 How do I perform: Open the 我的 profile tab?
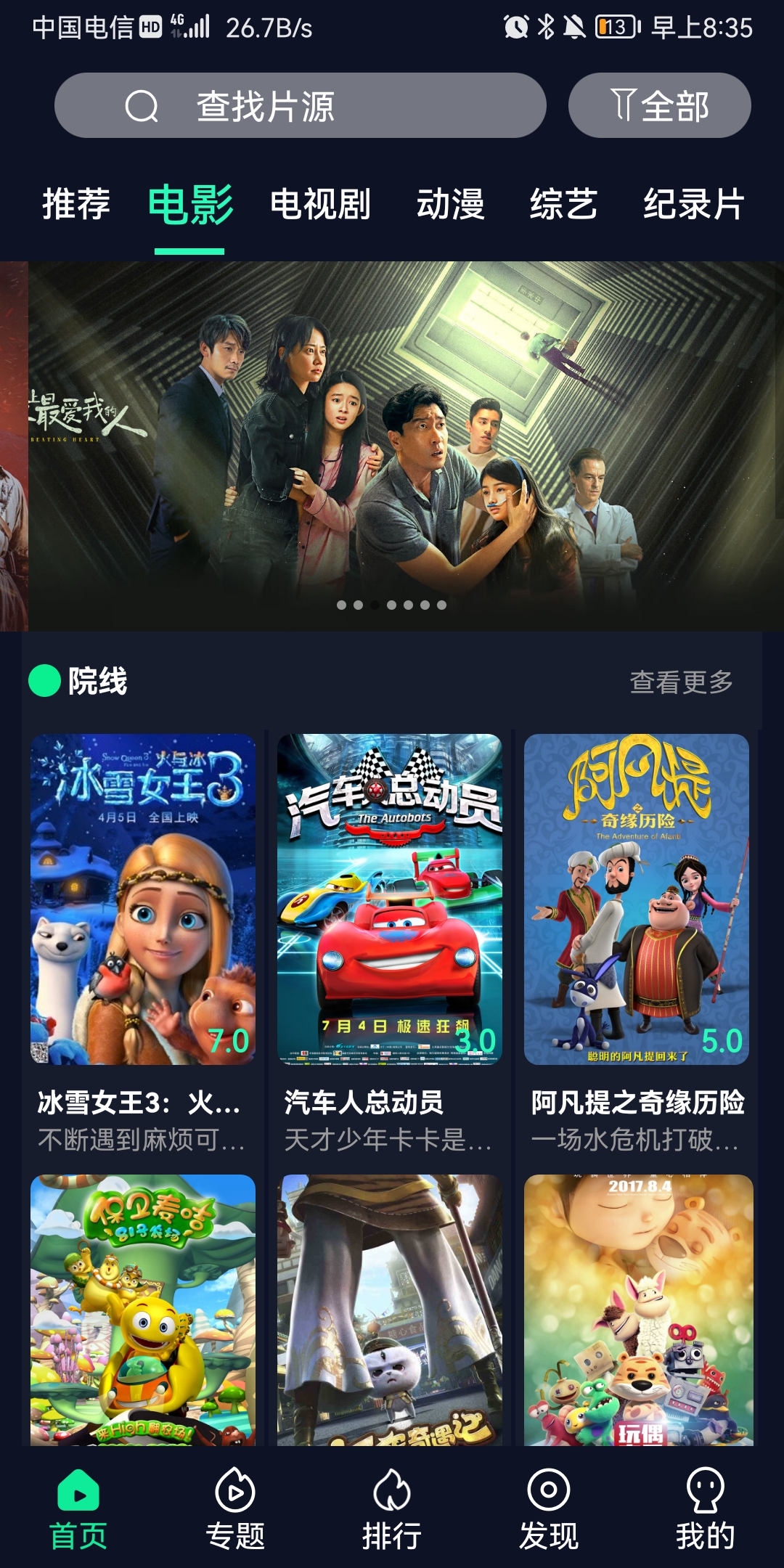tap(705, 1508)
